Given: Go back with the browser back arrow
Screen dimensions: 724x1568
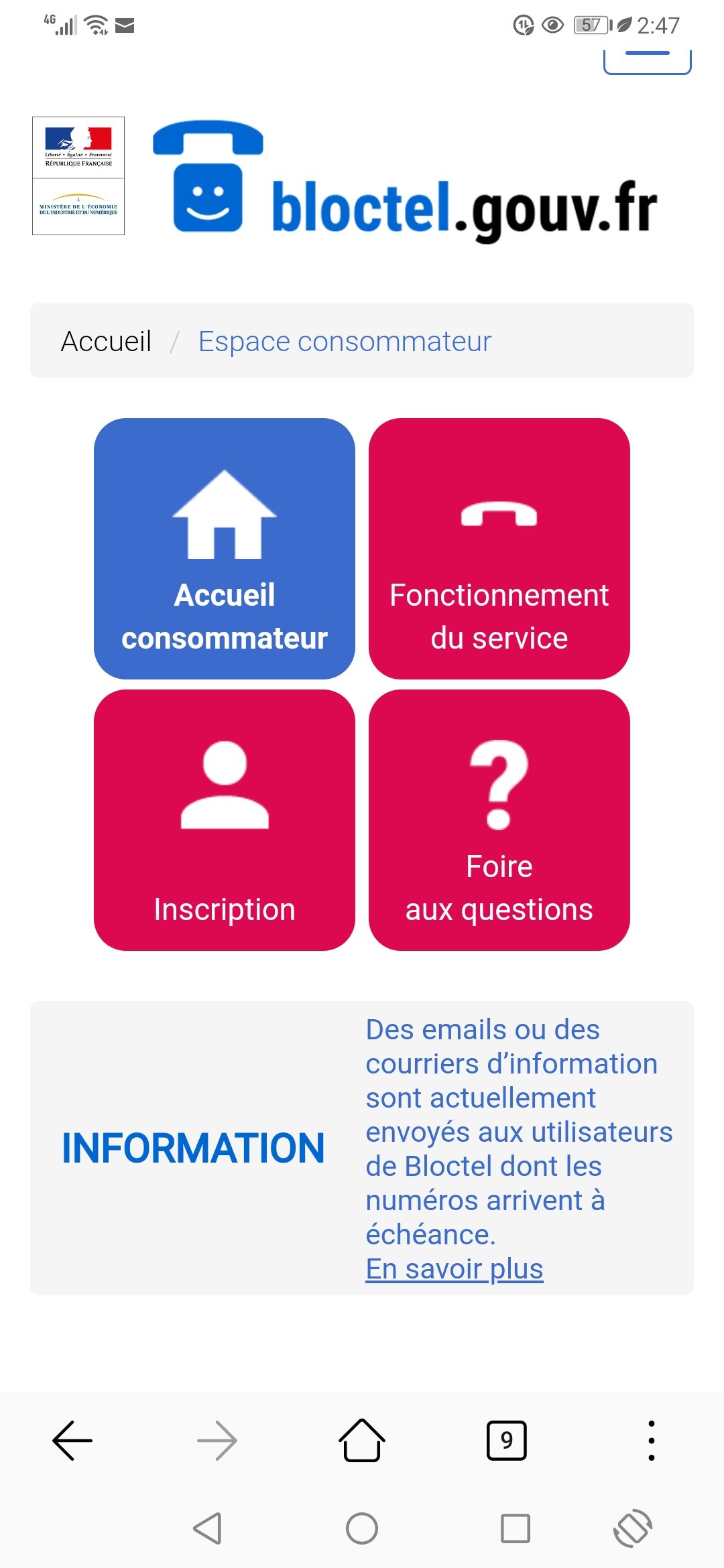Looking at the screenshot, I should coord(72,1440).
